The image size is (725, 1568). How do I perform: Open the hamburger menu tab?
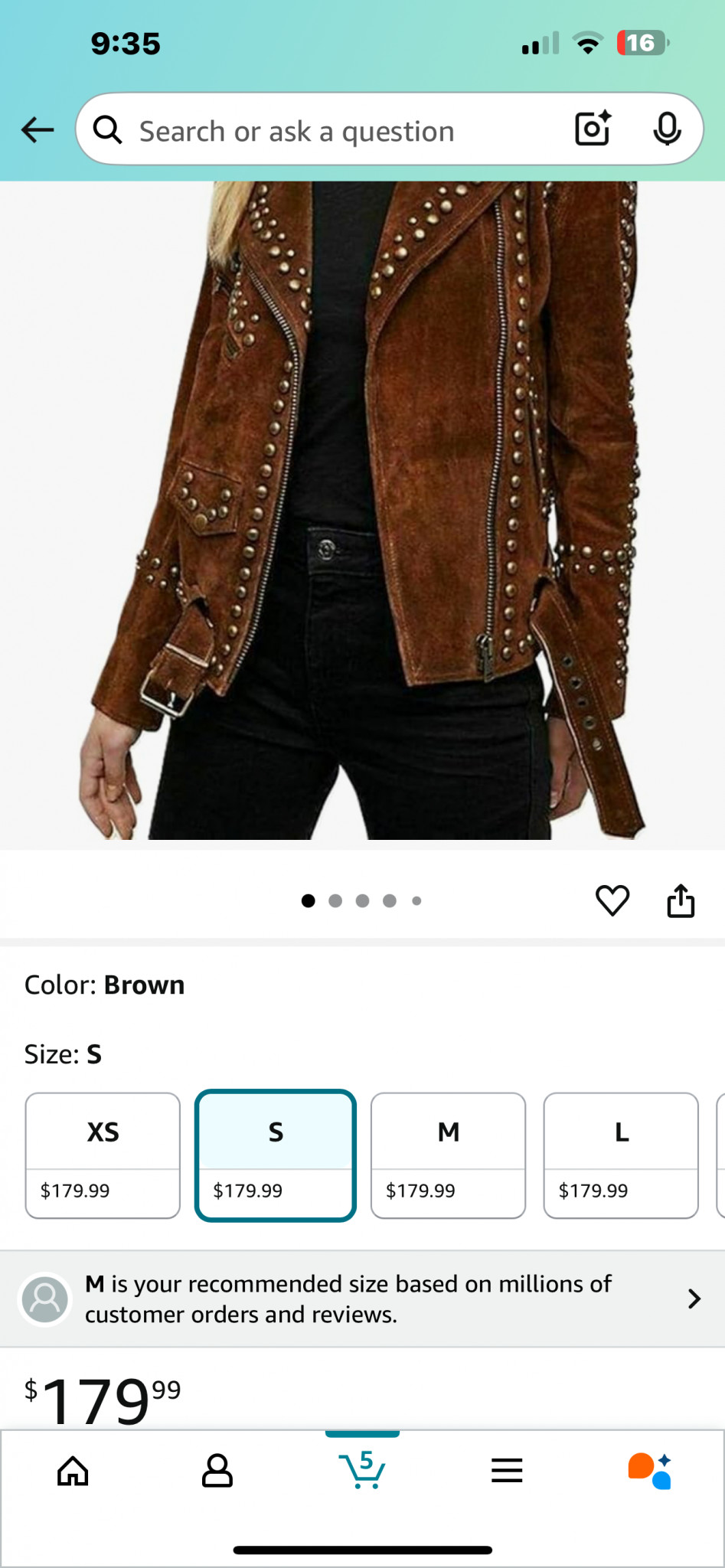point(507,1471)
